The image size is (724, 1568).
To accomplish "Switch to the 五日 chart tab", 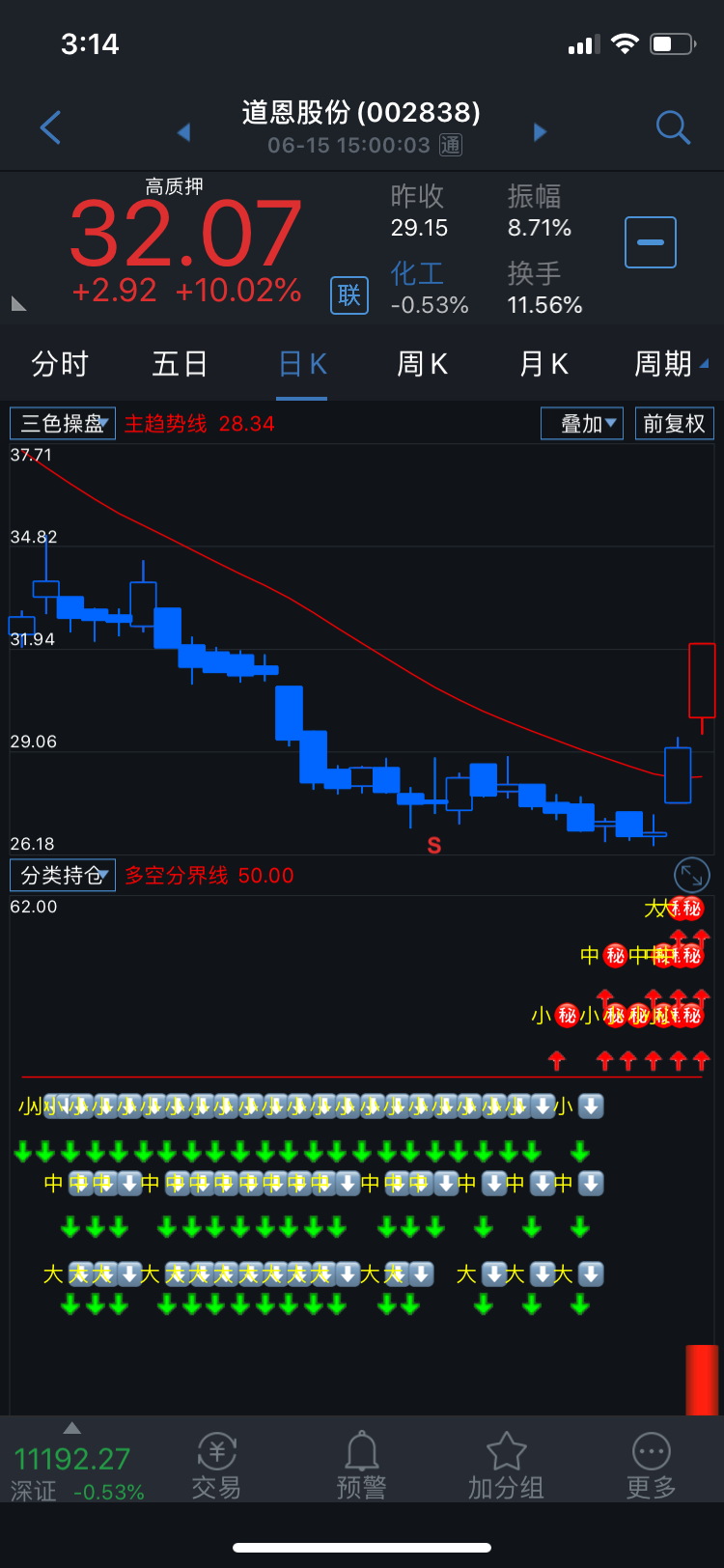I will click(181, 364).
